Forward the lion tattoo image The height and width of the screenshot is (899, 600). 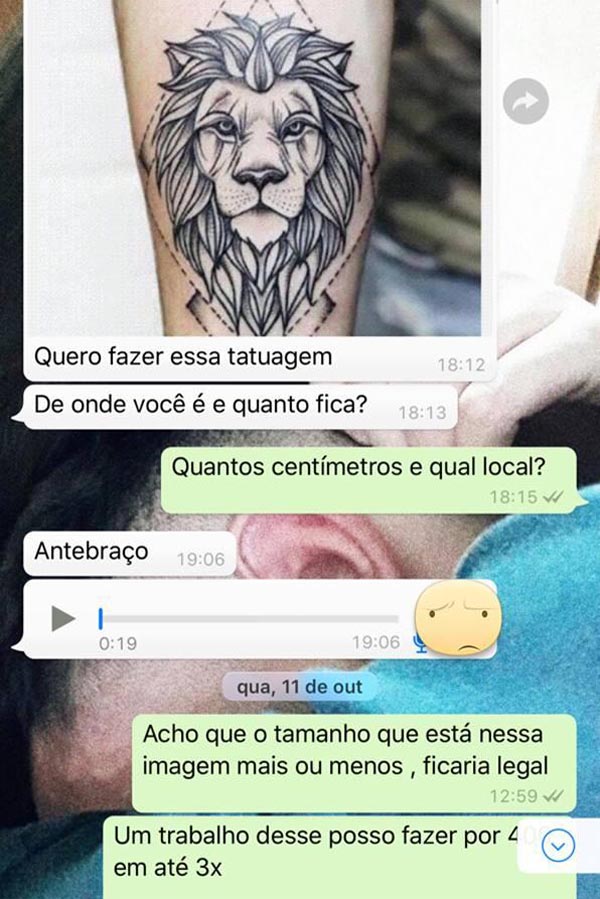pos(525,101)
